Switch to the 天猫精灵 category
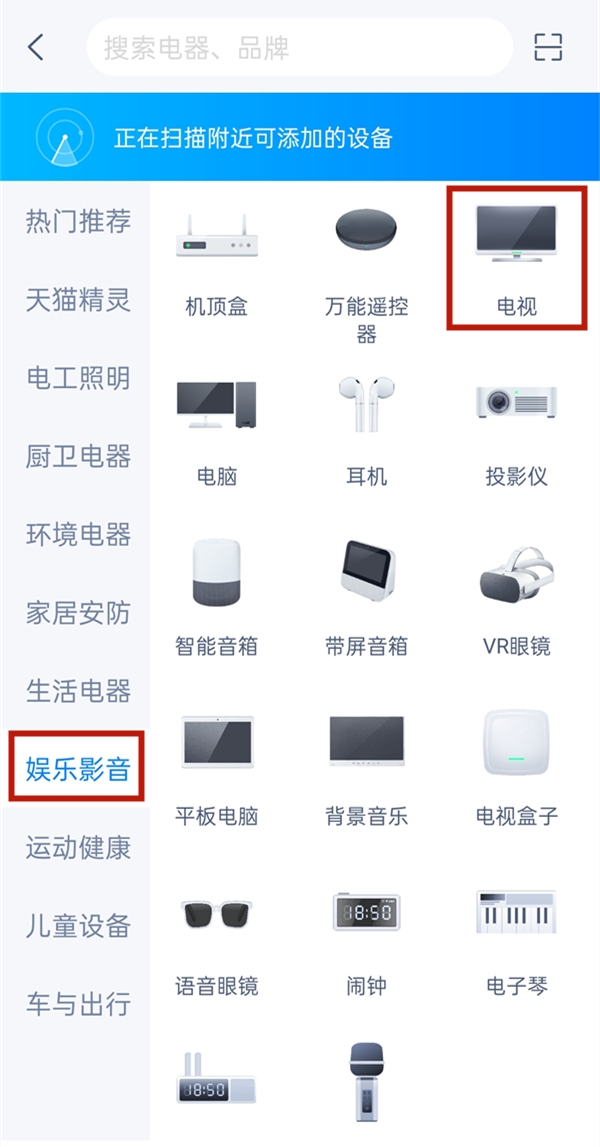The image size is (600, 1147). pos(78,299)
